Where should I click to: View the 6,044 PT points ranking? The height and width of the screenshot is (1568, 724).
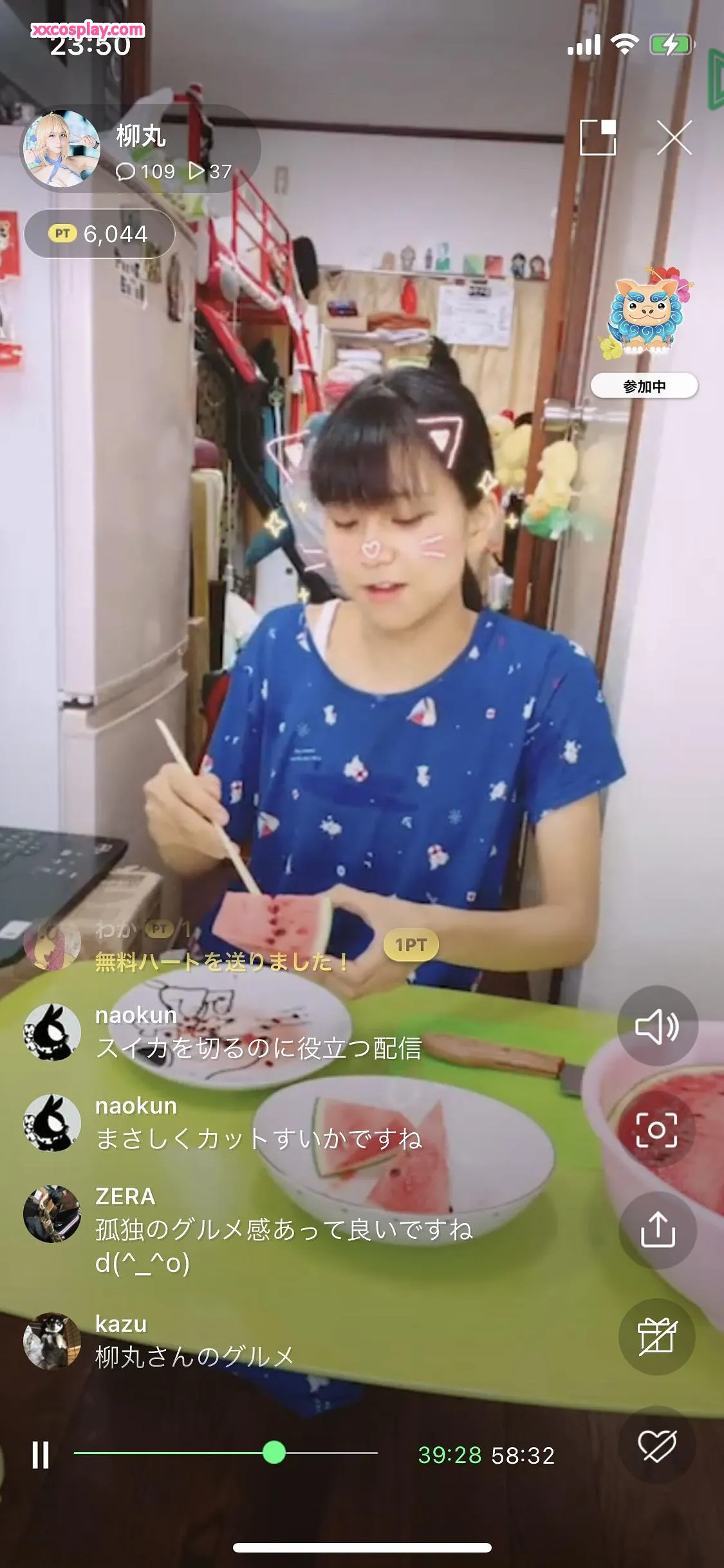point(100,234)
